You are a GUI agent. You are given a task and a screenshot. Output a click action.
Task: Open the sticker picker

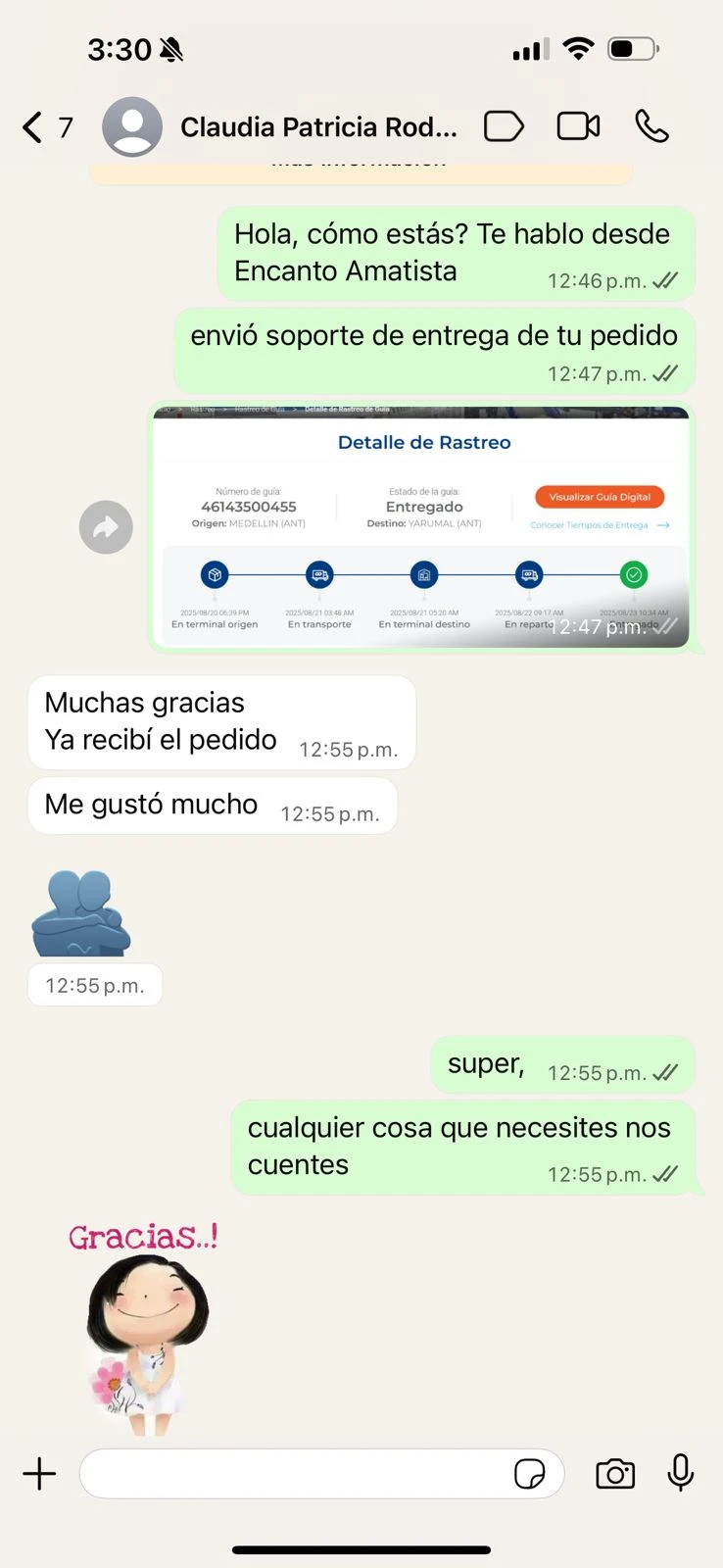coord(530,1474)
